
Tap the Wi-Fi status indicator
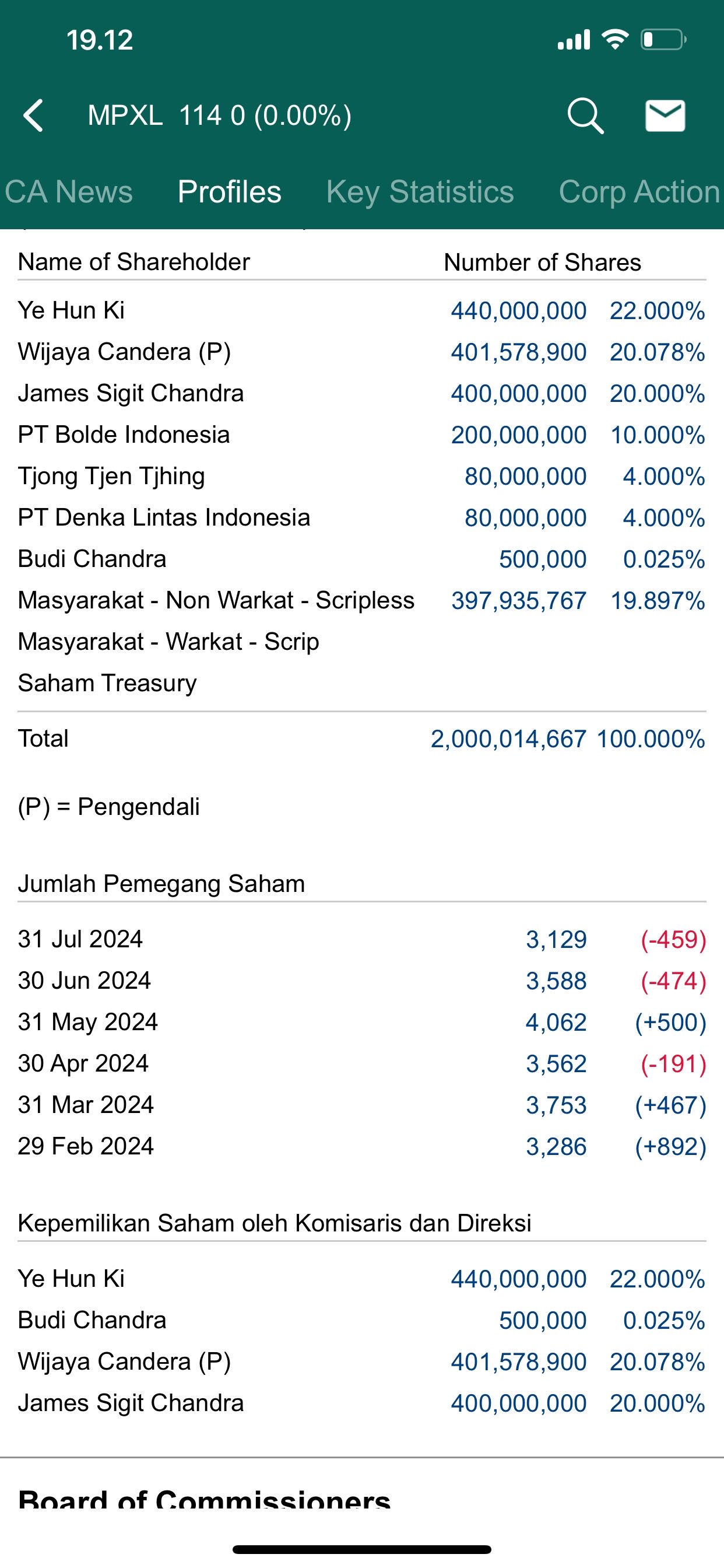click(x=616, y=38)
